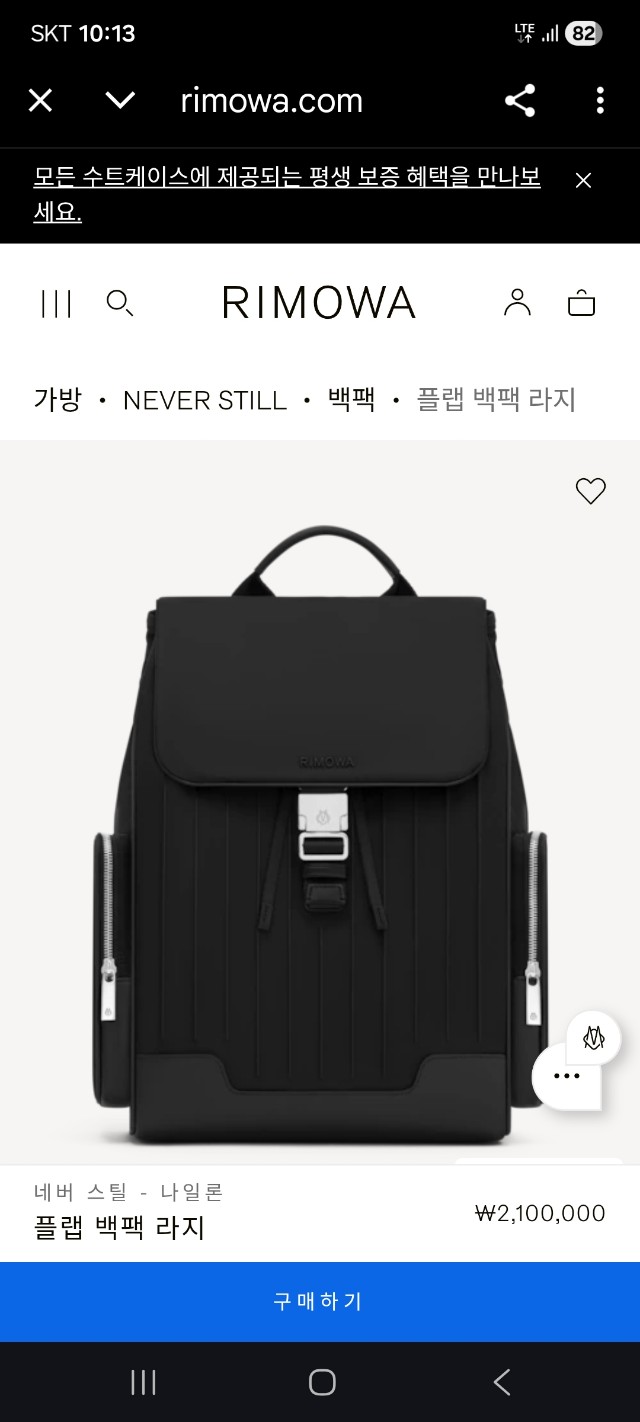Open the chat bubble assistant
The width and height of the screenshot is (640, 1422).
[x=567, y=1076]
